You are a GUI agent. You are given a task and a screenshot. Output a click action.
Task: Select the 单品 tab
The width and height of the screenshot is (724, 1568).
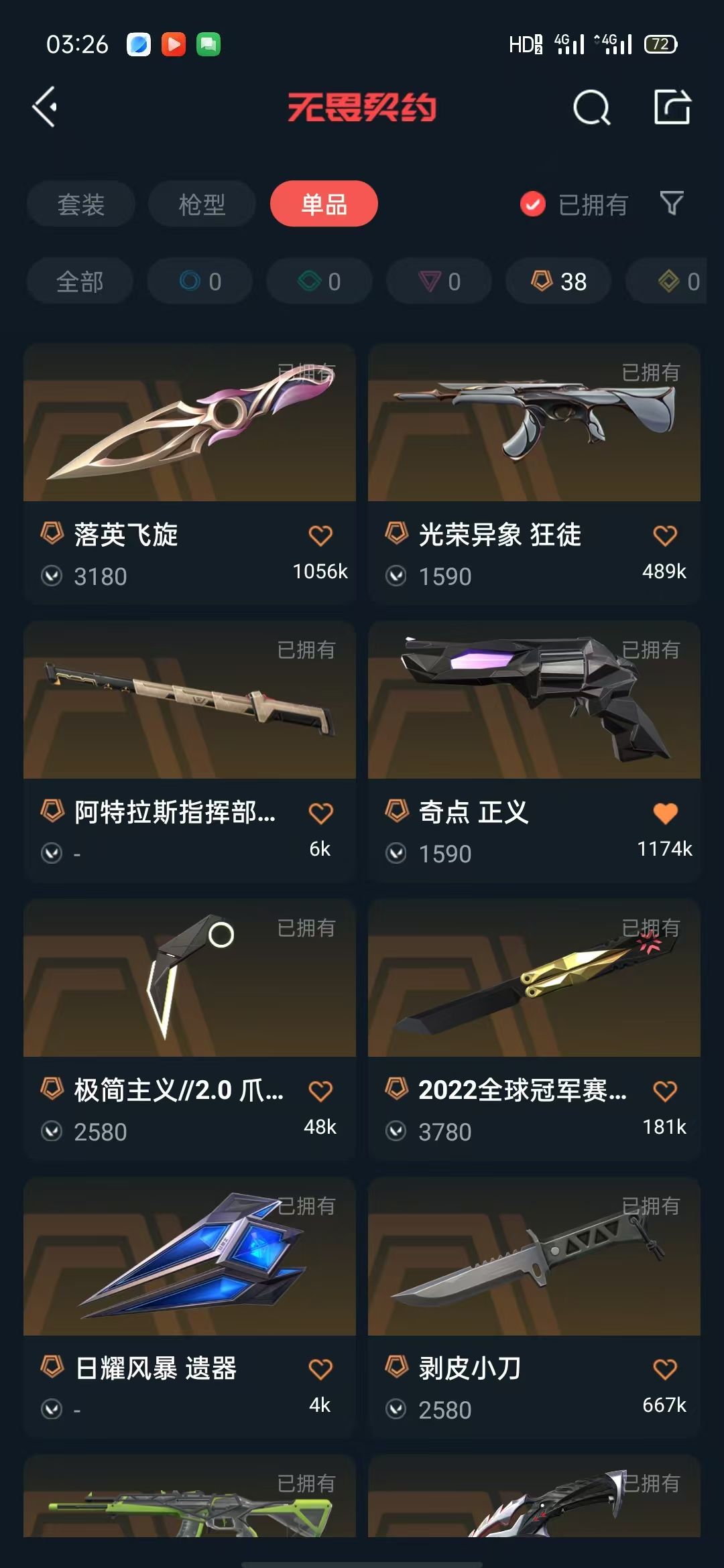324,204
